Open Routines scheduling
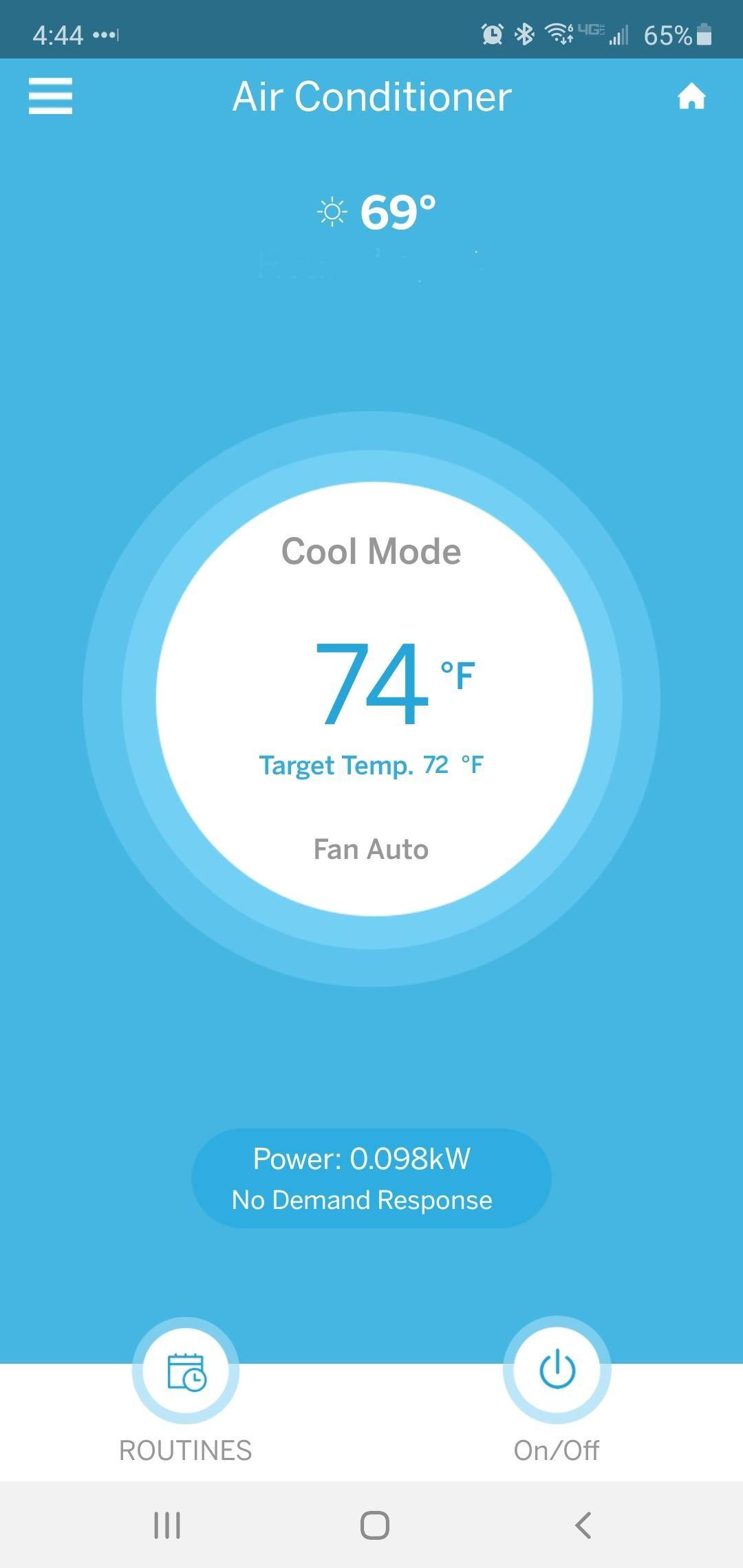 point(186,1371)
